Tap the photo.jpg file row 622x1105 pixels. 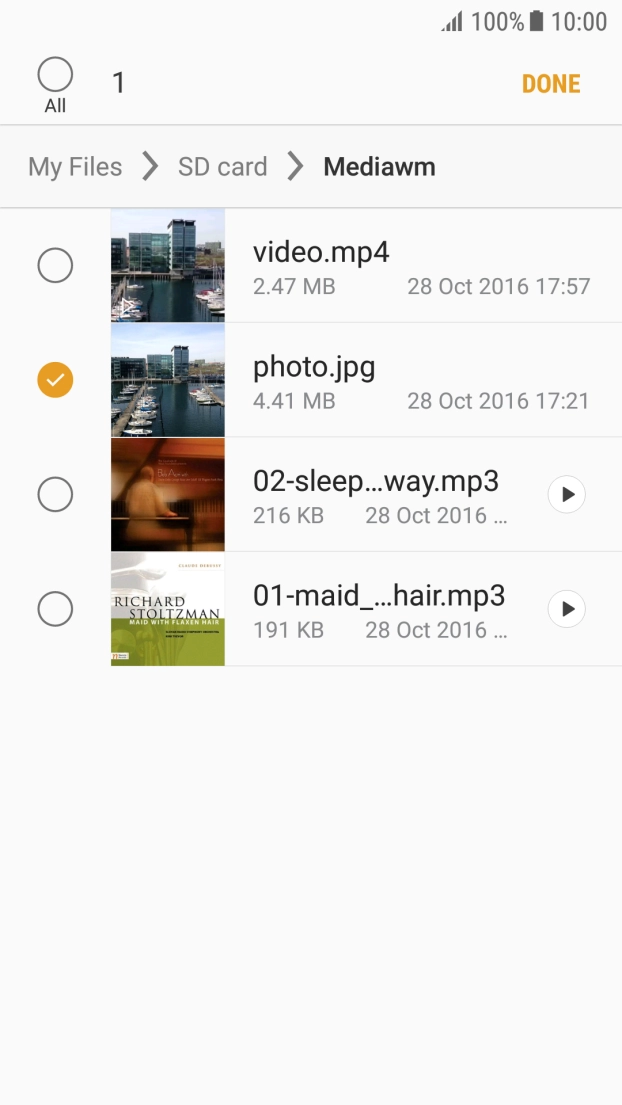coord(400,380)
